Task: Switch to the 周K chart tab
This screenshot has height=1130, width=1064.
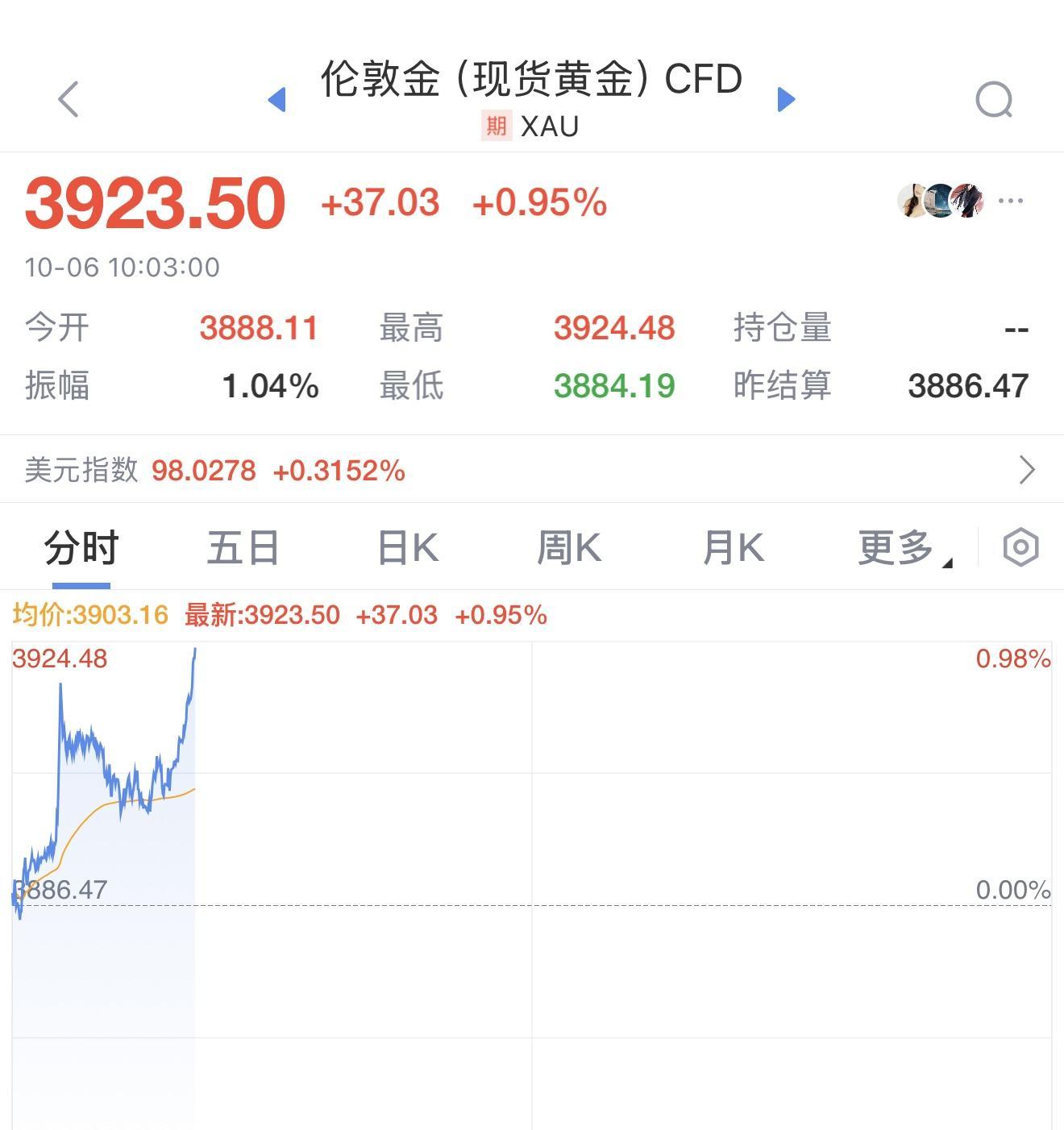Action: click(569, 548)
